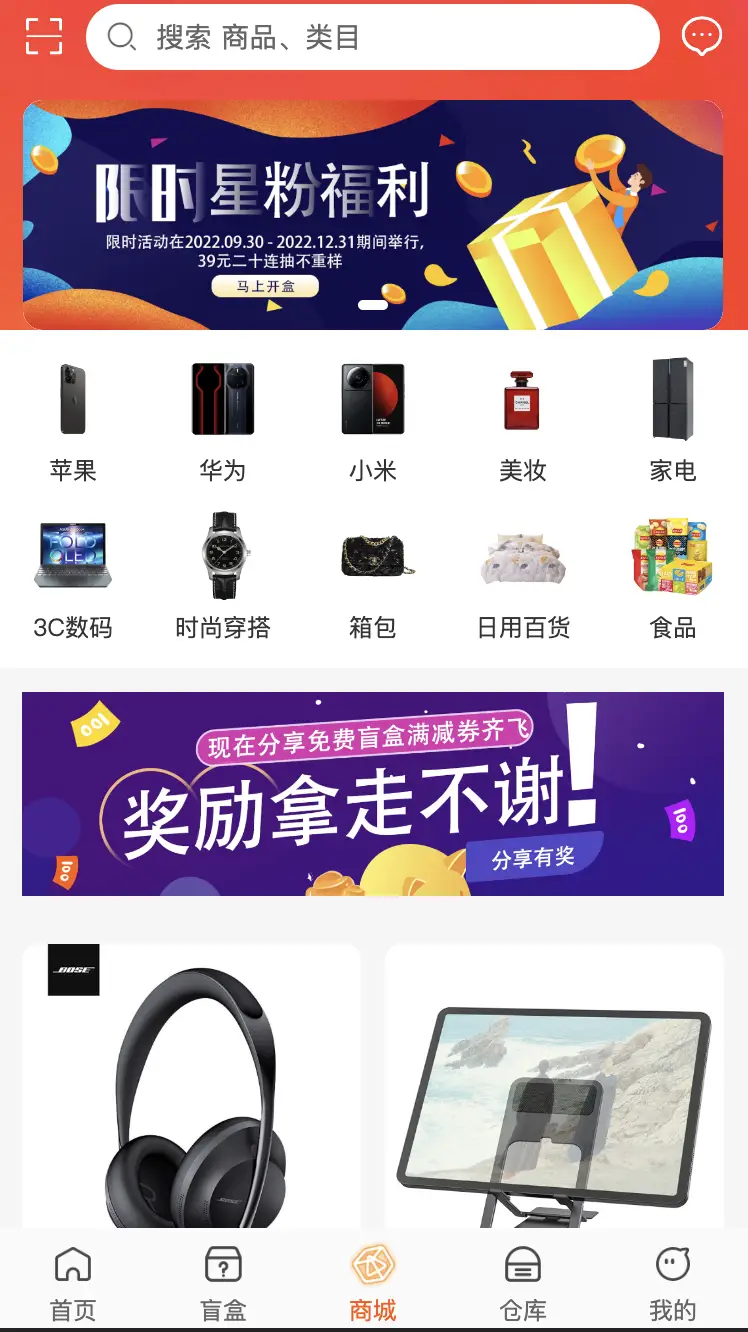The width and height of the screenshot is (748, 1332).
Task: Open the 美妆 category
Action: coord(522,419)
